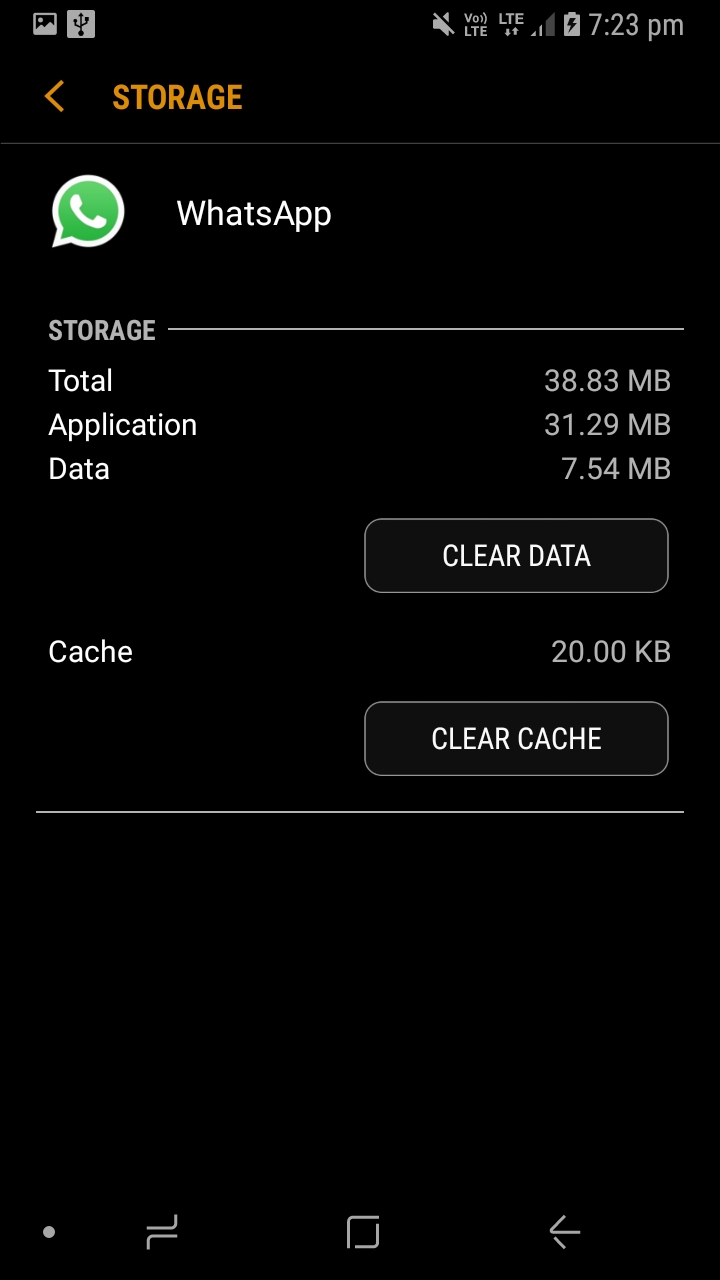Go to the home screen
The width and height of the screenshot is (720, 1280).
[x=363, y=1232]
